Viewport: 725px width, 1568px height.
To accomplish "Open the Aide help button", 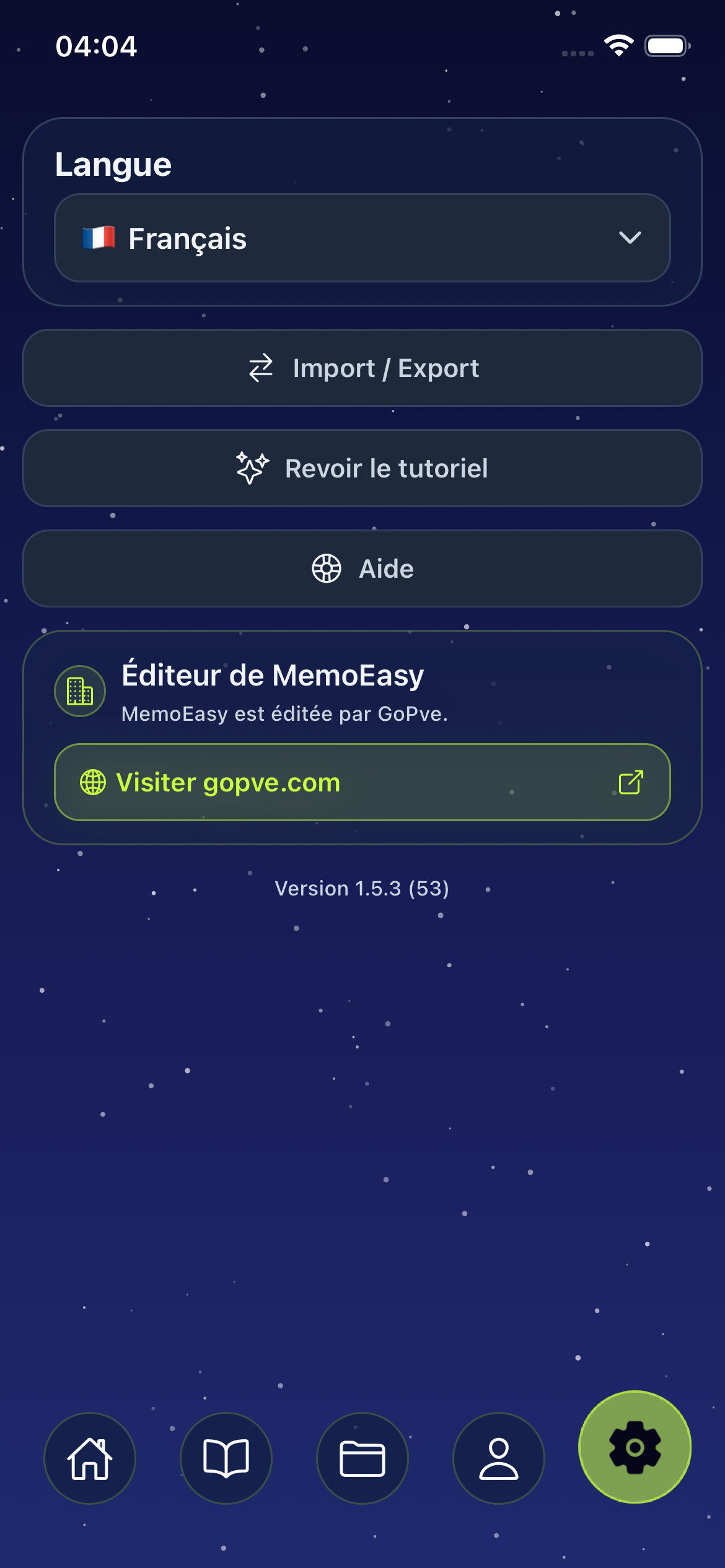I will [362, 569].
